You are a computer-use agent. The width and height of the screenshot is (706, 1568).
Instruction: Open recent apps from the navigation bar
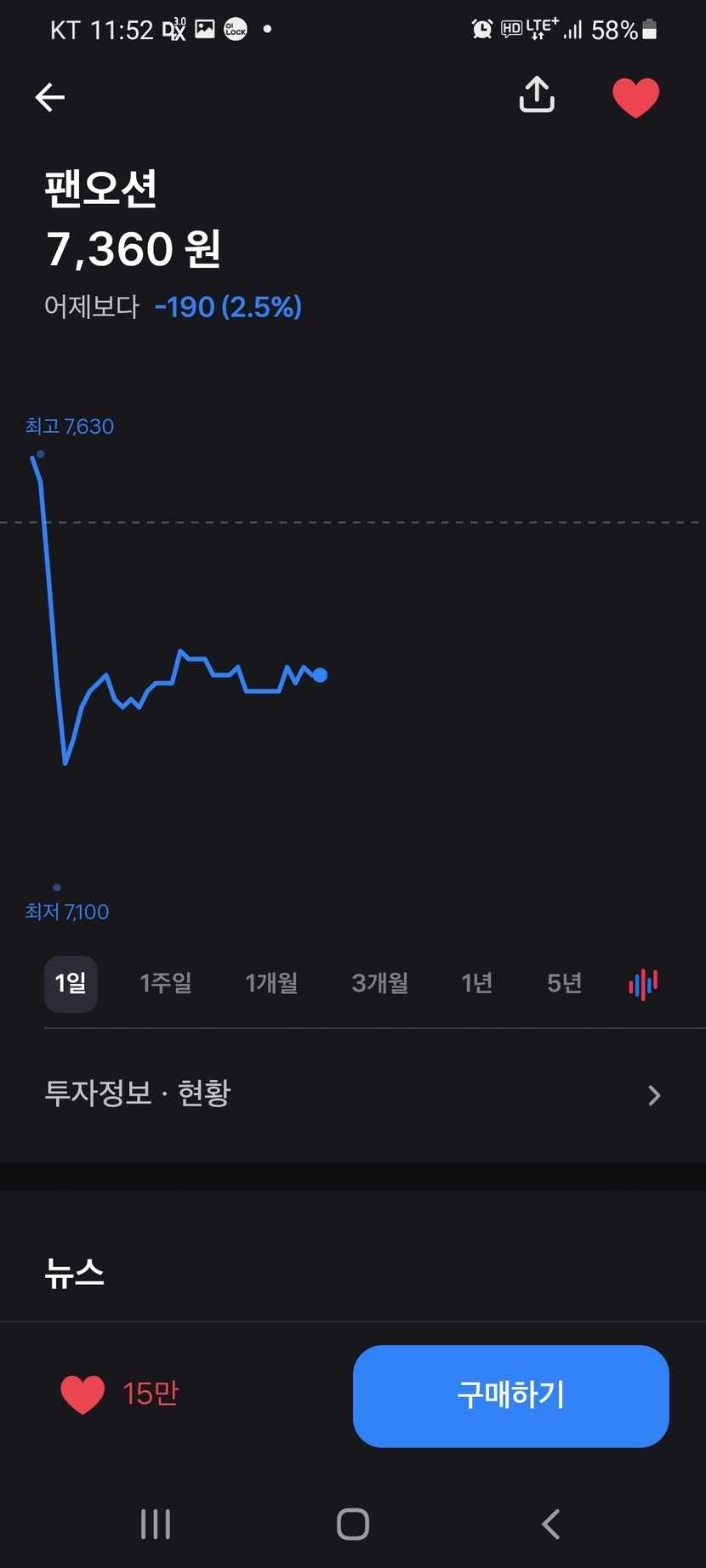[x=156, y=1524]
